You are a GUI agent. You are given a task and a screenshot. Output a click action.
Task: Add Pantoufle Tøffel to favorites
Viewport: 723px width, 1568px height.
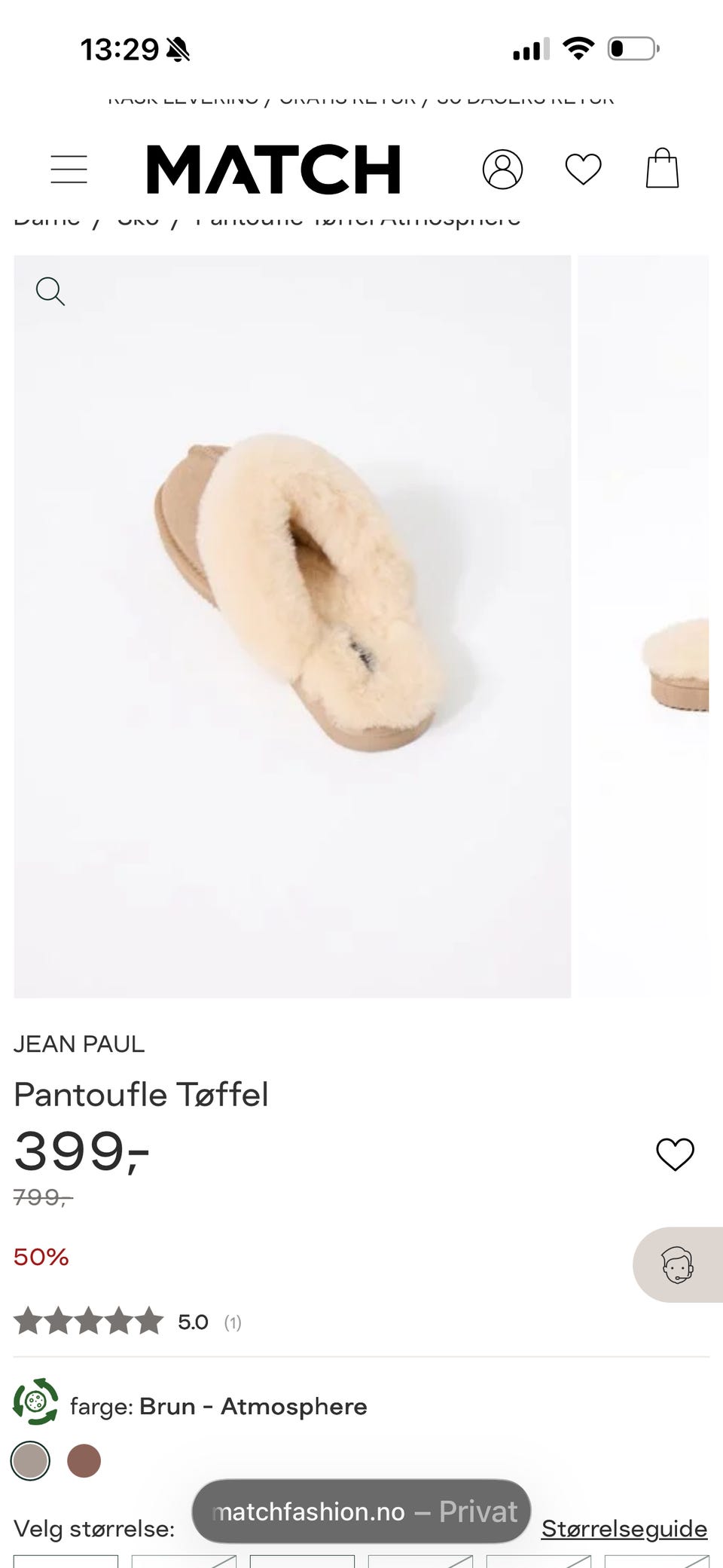(675, 1154)
